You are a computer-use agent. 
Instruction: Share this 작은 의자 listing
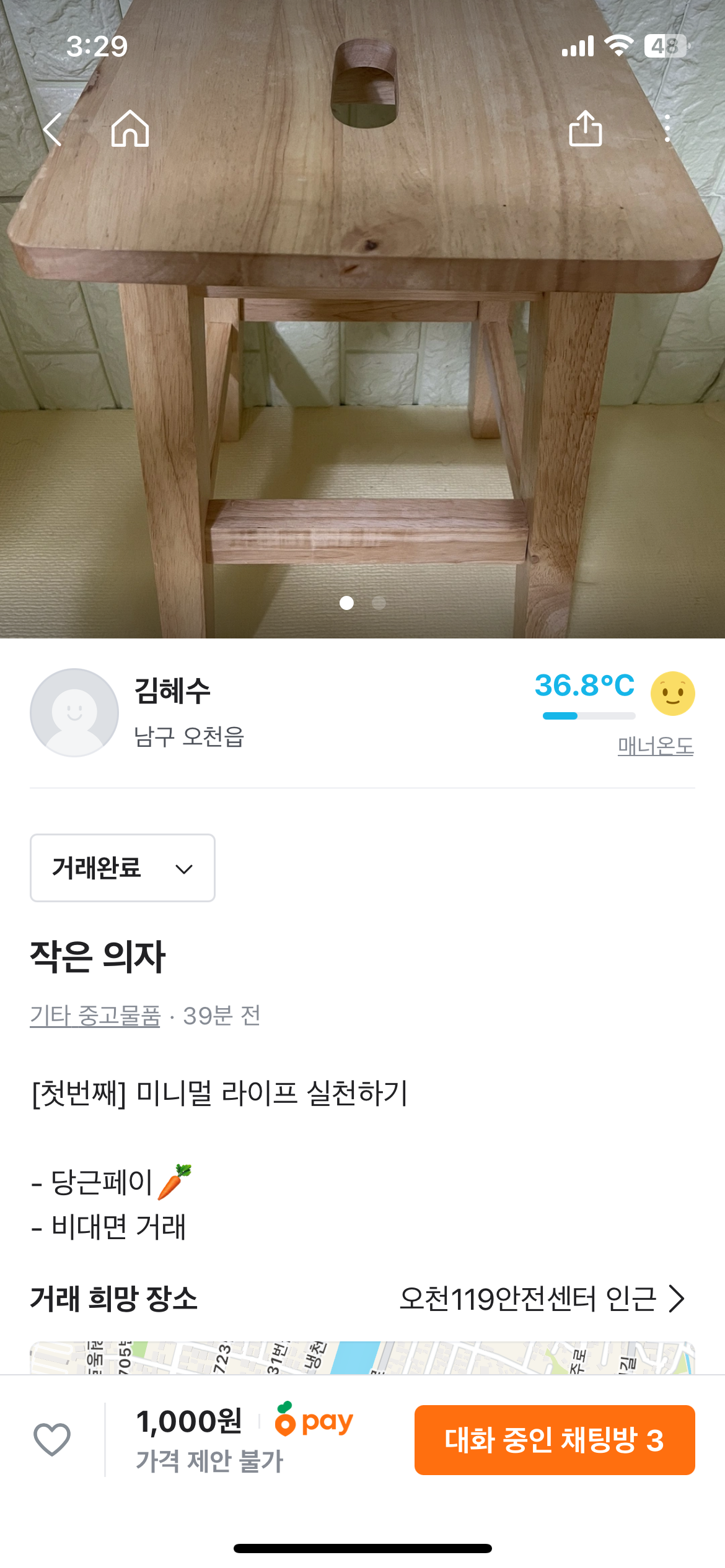point(585,129)
